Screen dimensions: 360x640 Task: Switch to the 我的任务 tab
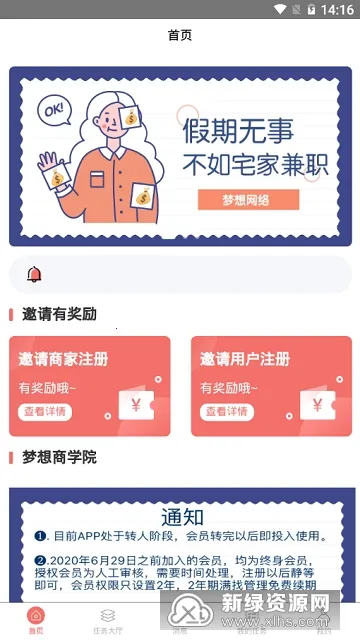[x=252, y=620]
